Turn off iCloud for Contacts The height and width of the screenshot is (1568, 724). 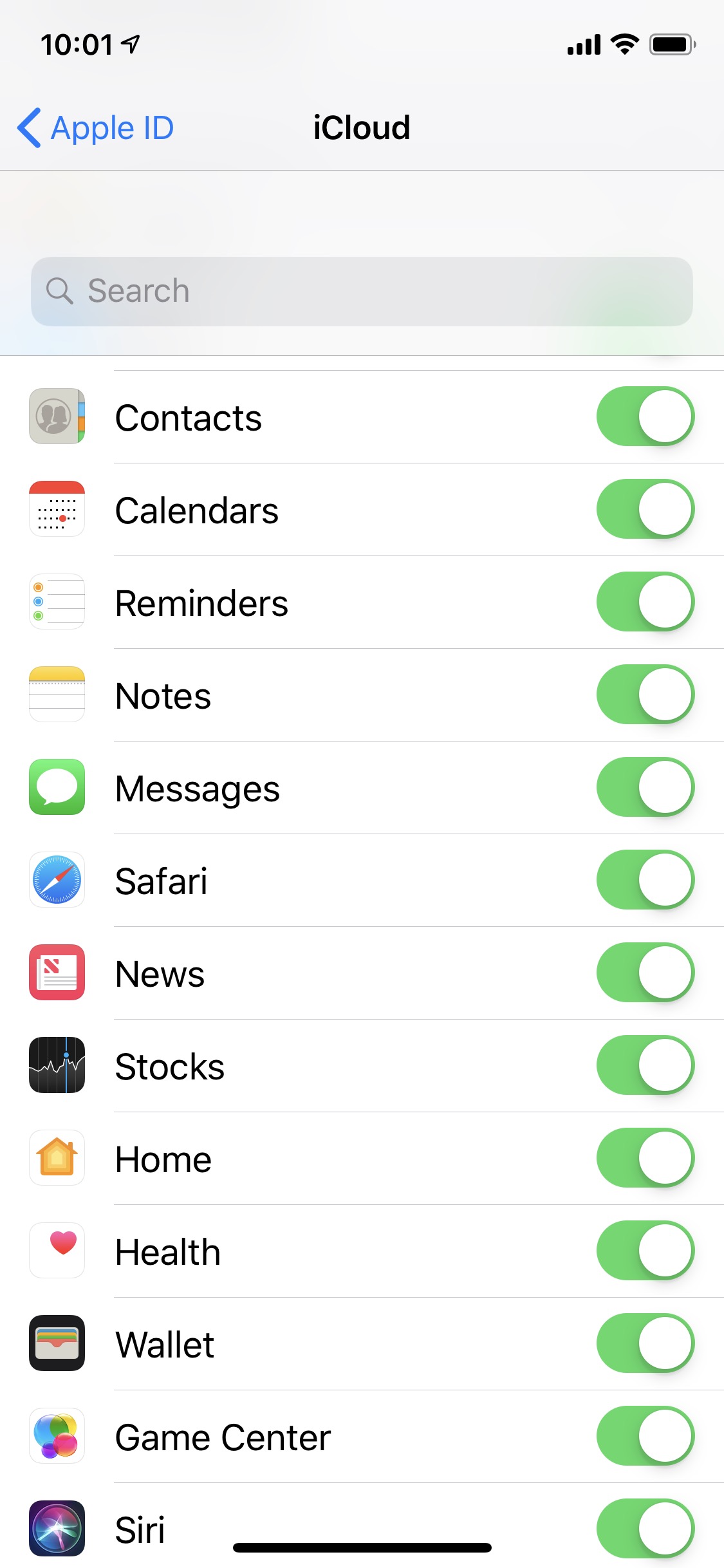(x=645, y=416)
